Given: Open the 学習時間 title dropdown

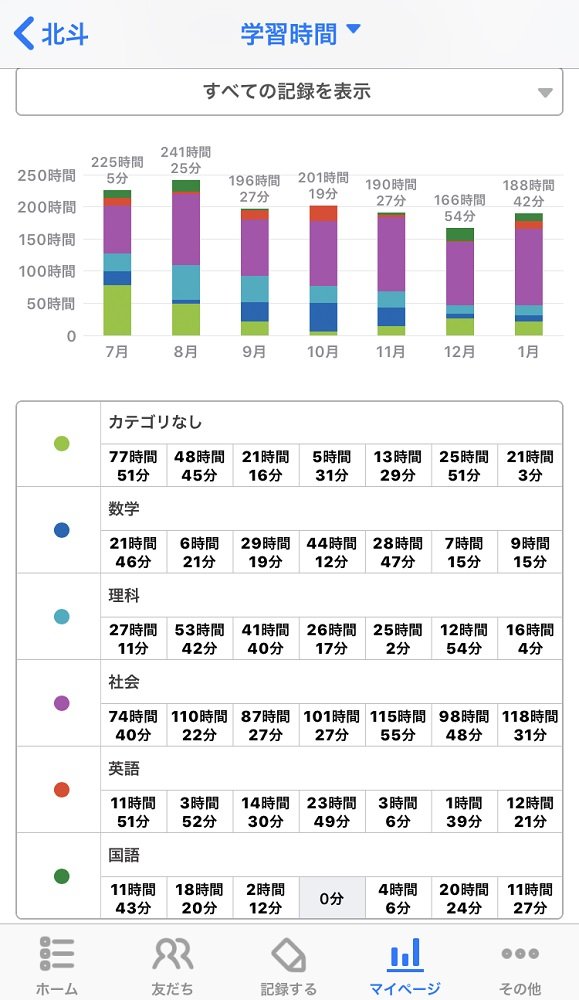Looking at the screenshot, I should tap(300, 34).
